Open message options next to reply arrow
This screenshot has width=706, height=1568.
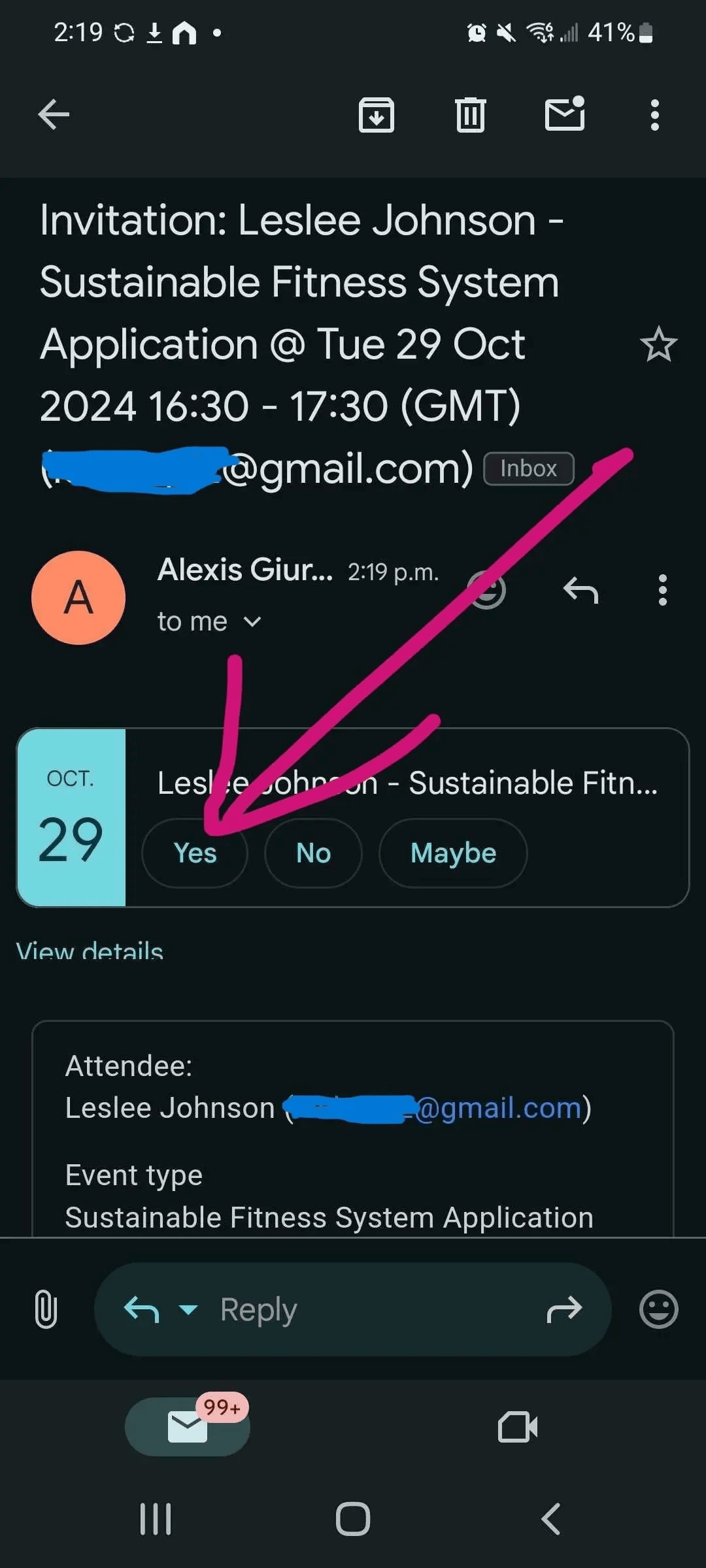[x=662, y=591]
